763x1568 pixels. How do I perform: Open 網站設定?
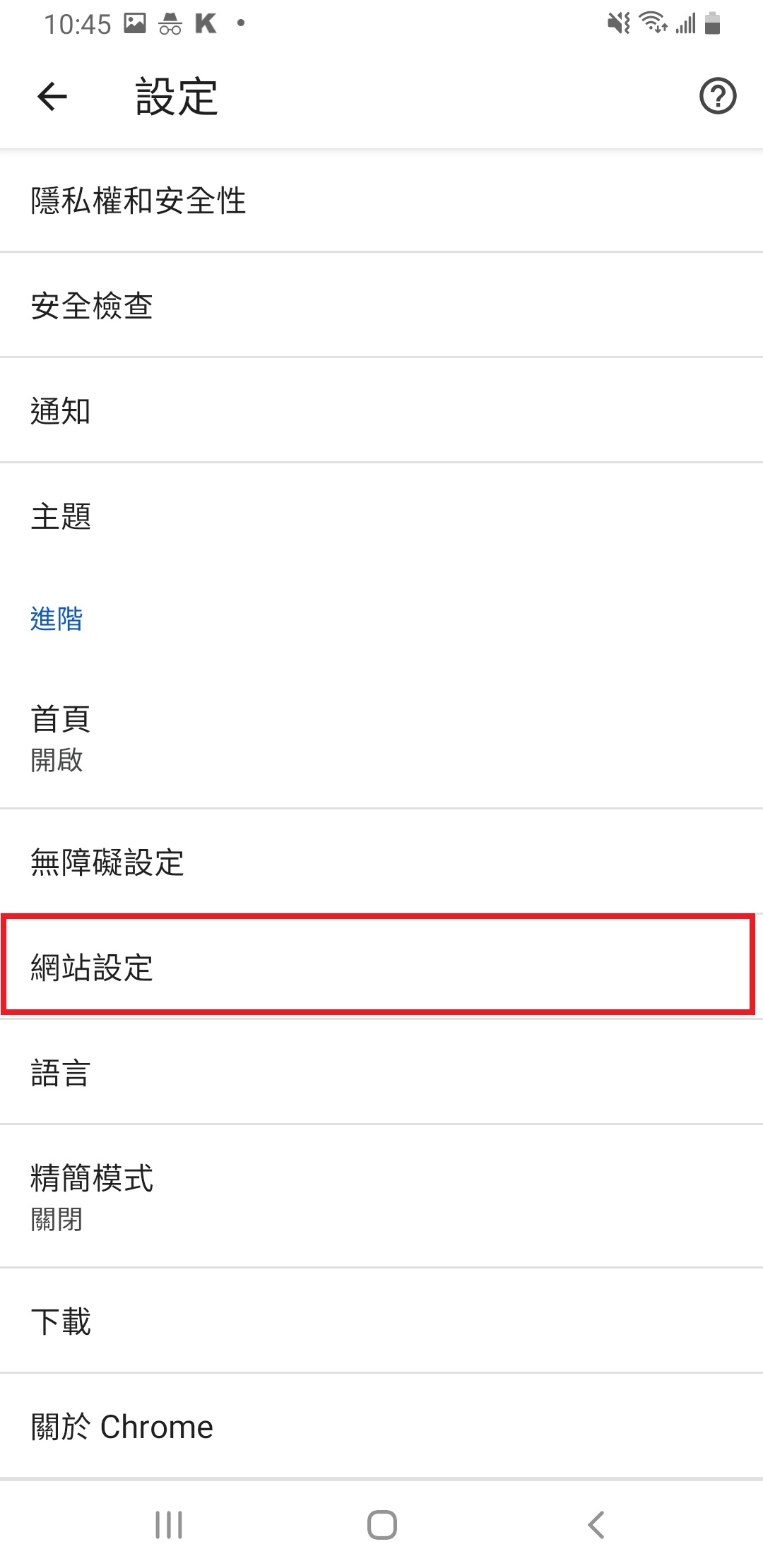coord(381,966)
